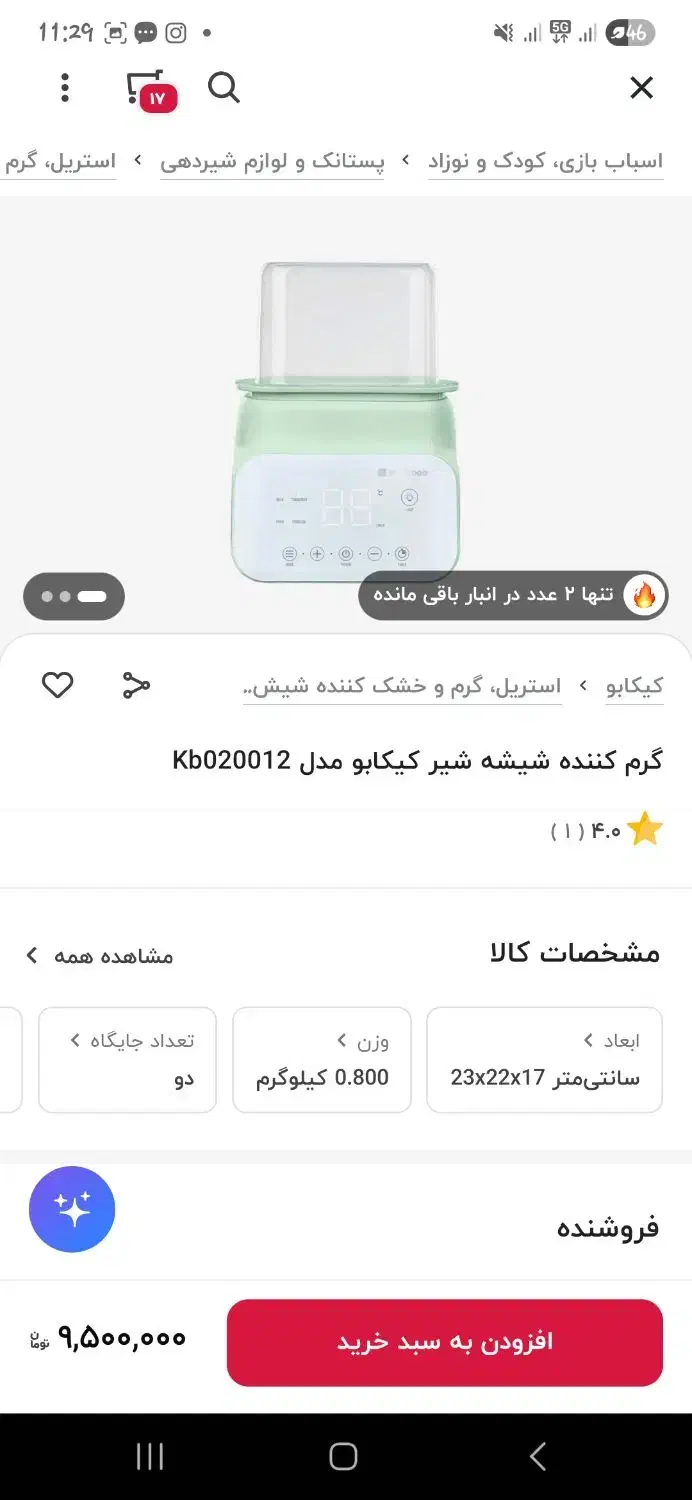Open the search icon

[224, 89]
